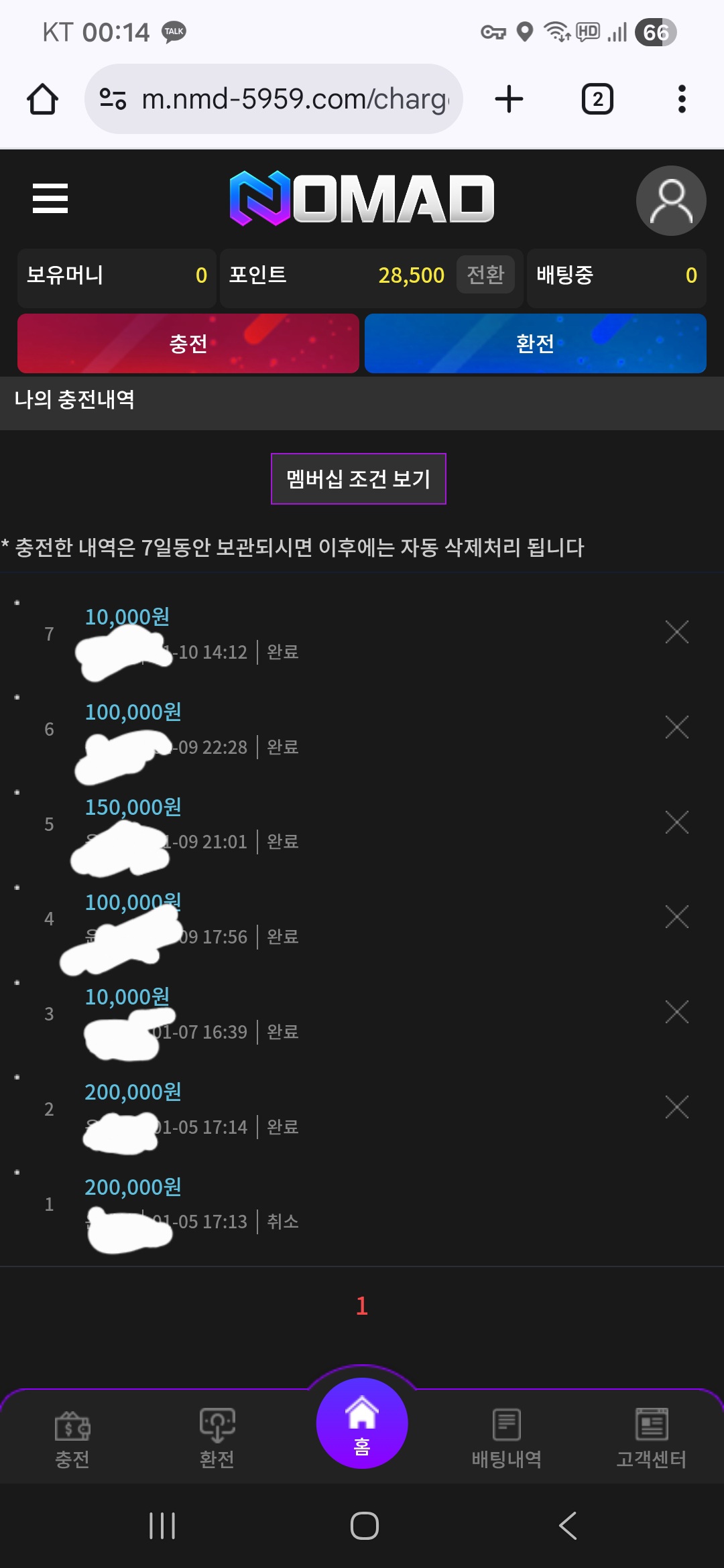Tap the red 충전 button
This screenshot has height=1568, width=724.
[x=188, y=344]
